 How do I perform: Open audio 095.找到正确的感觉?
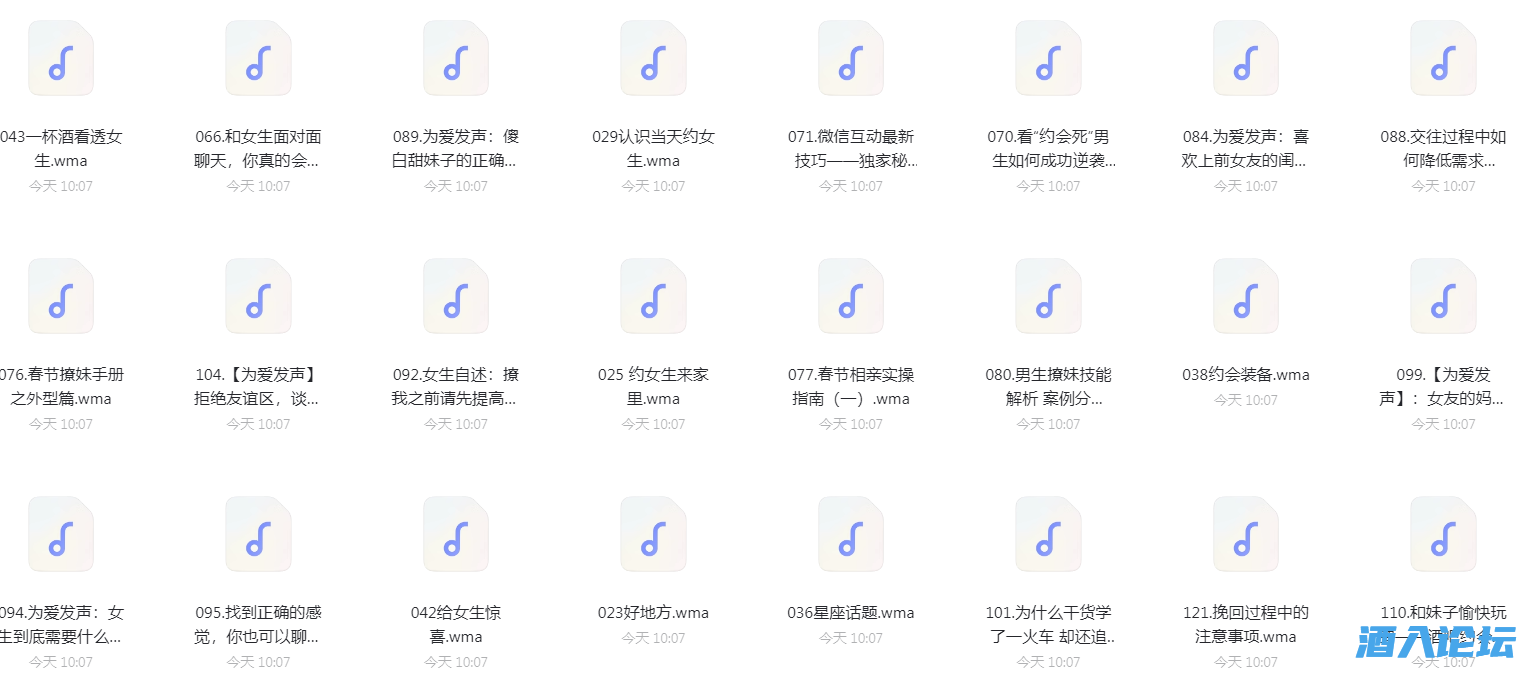coord(258,534)
